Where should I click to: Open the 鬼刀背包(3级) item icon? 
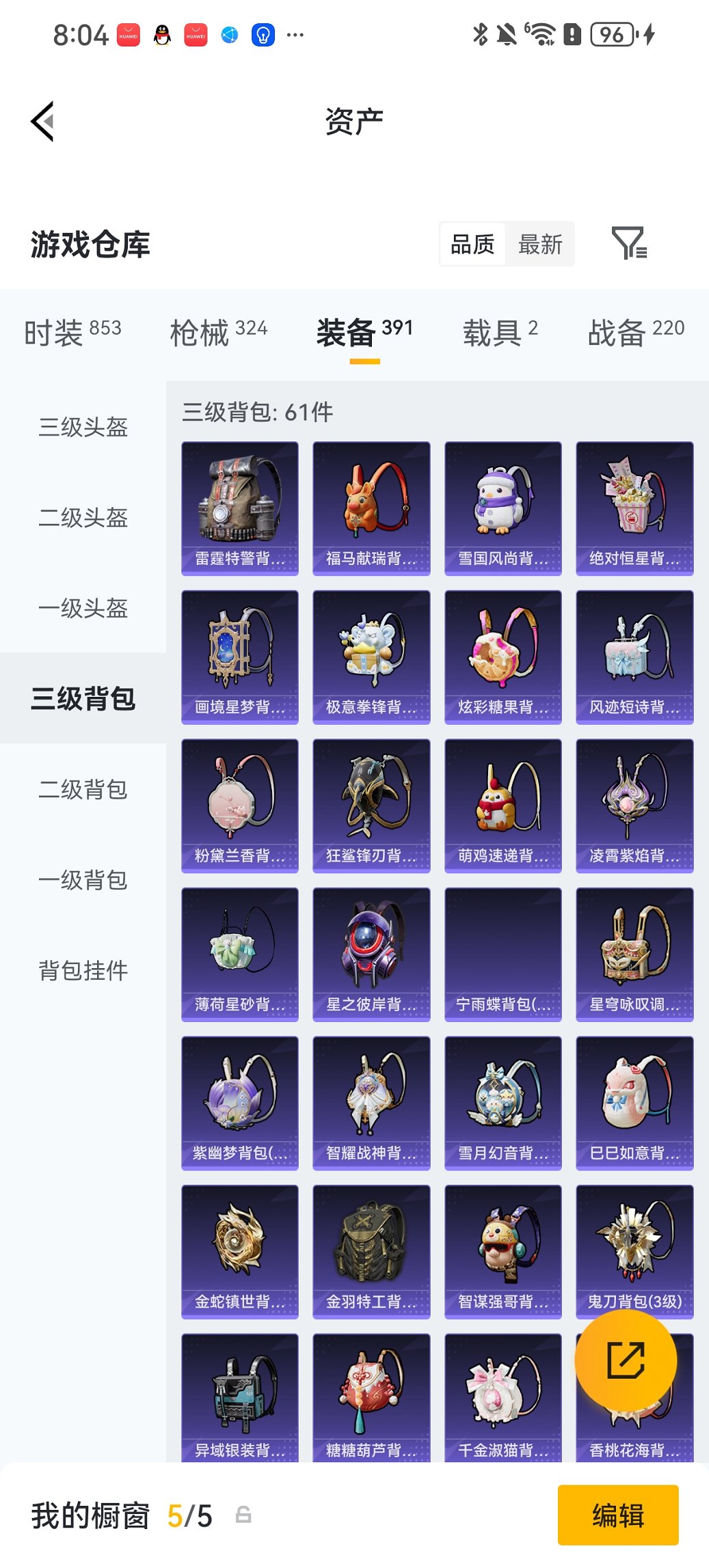(x=634, y=1247)
